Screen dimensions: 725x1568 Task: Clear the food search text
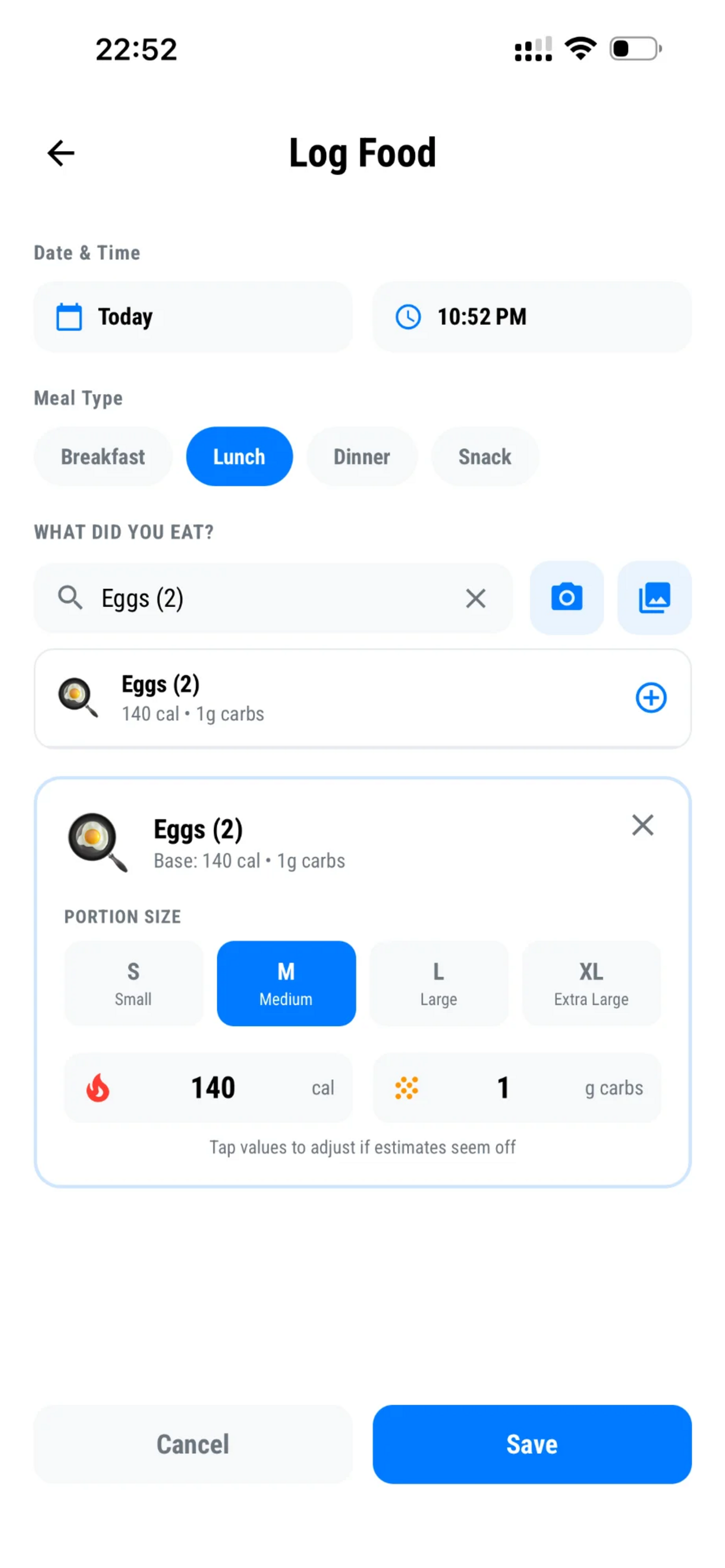pyautogui.click(x=475, y=598)
